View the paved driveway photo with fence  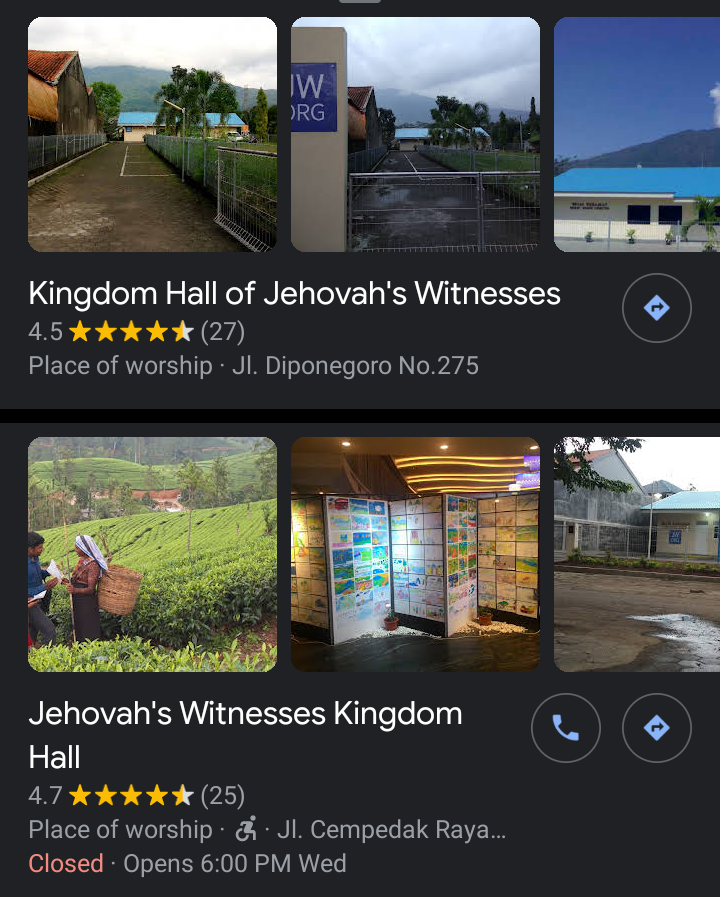pyautogui.click(x=152, y=134)
